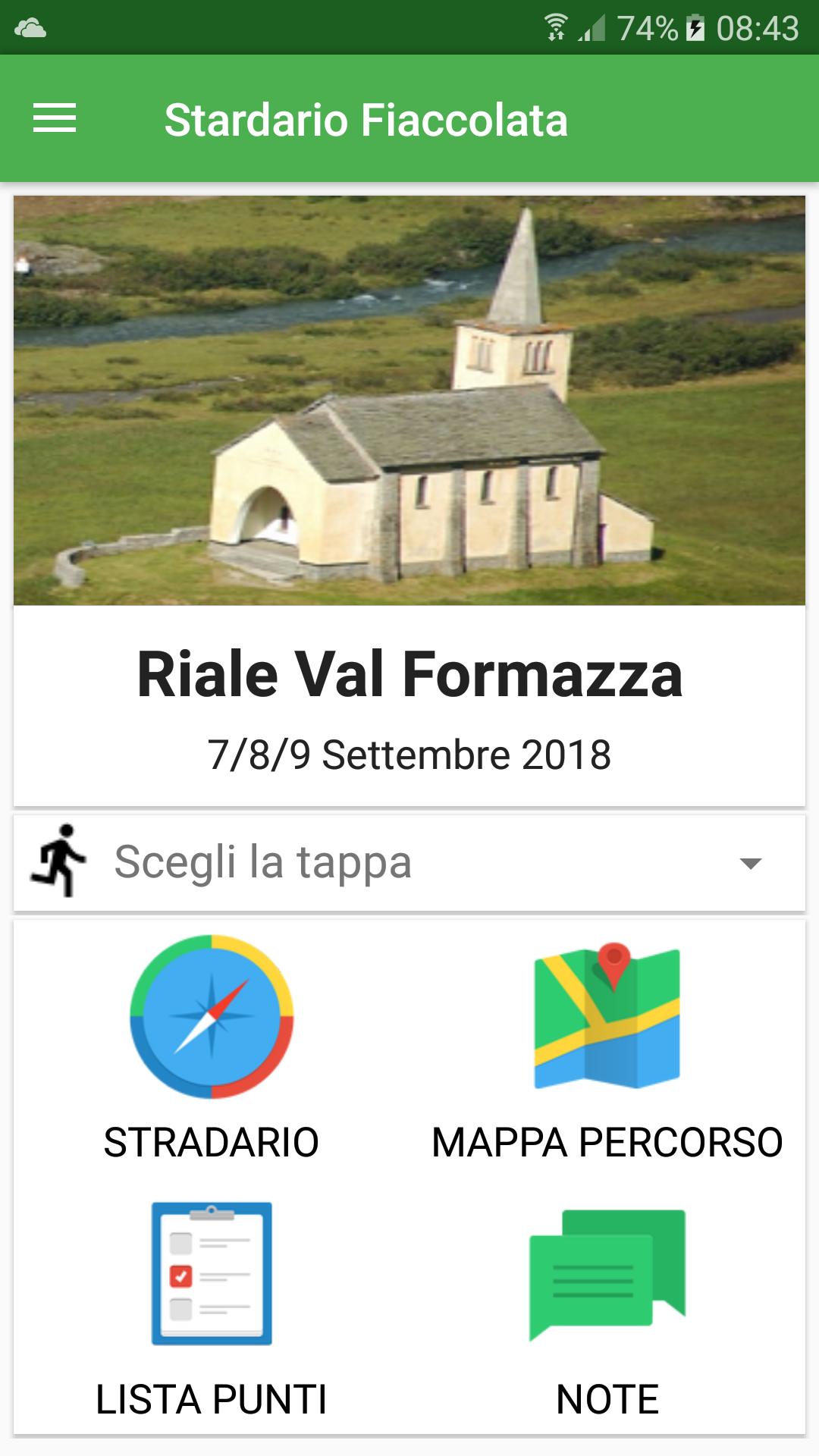Tap the Stardario Fiaccolata title bar
Image resolution: width=819 pixels, height=1456 pixels.
366,118
